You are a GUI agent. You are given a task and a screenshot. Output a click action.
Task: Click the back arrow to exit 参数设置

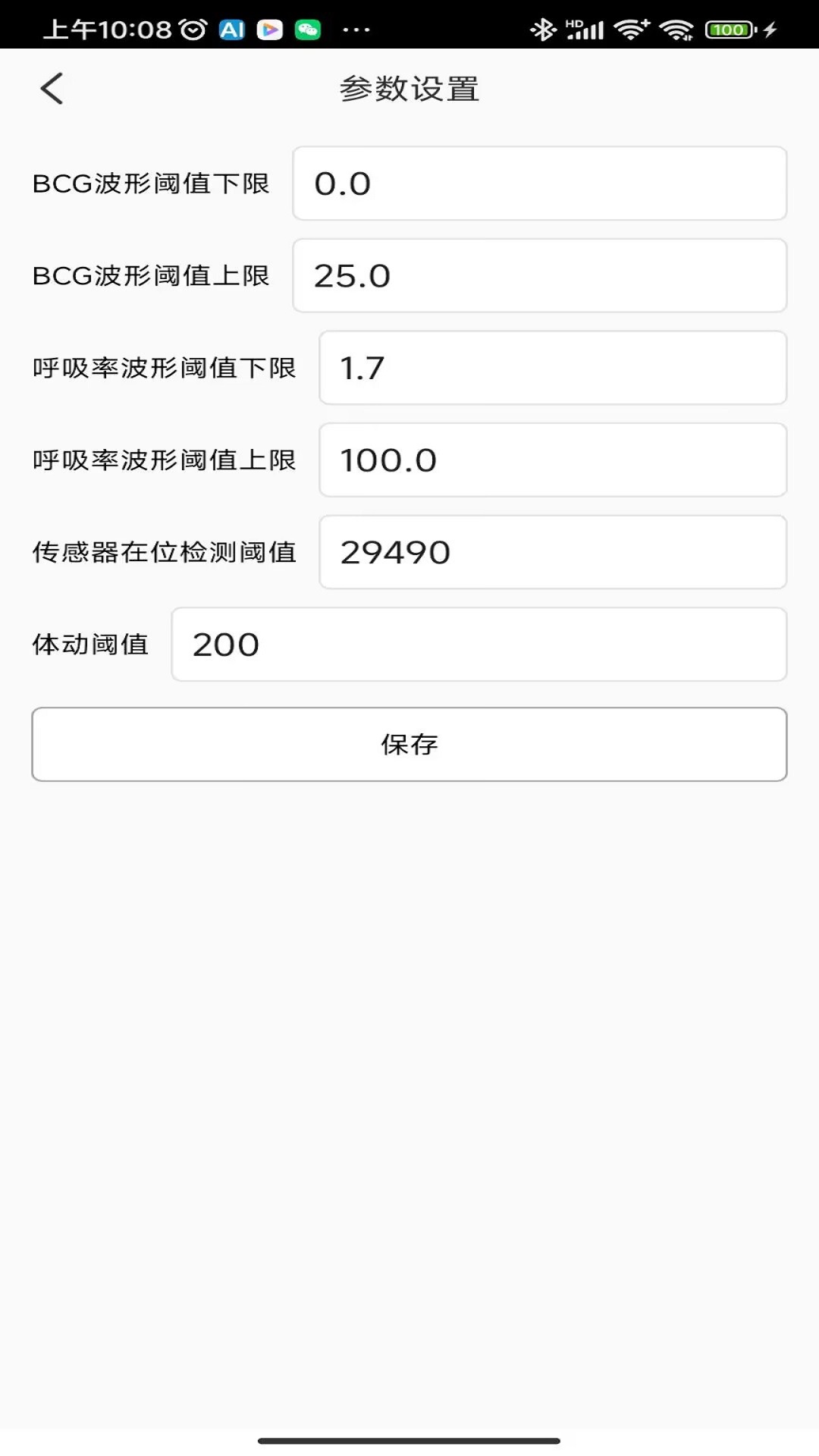pyautogui.click(x=52, y=88)
